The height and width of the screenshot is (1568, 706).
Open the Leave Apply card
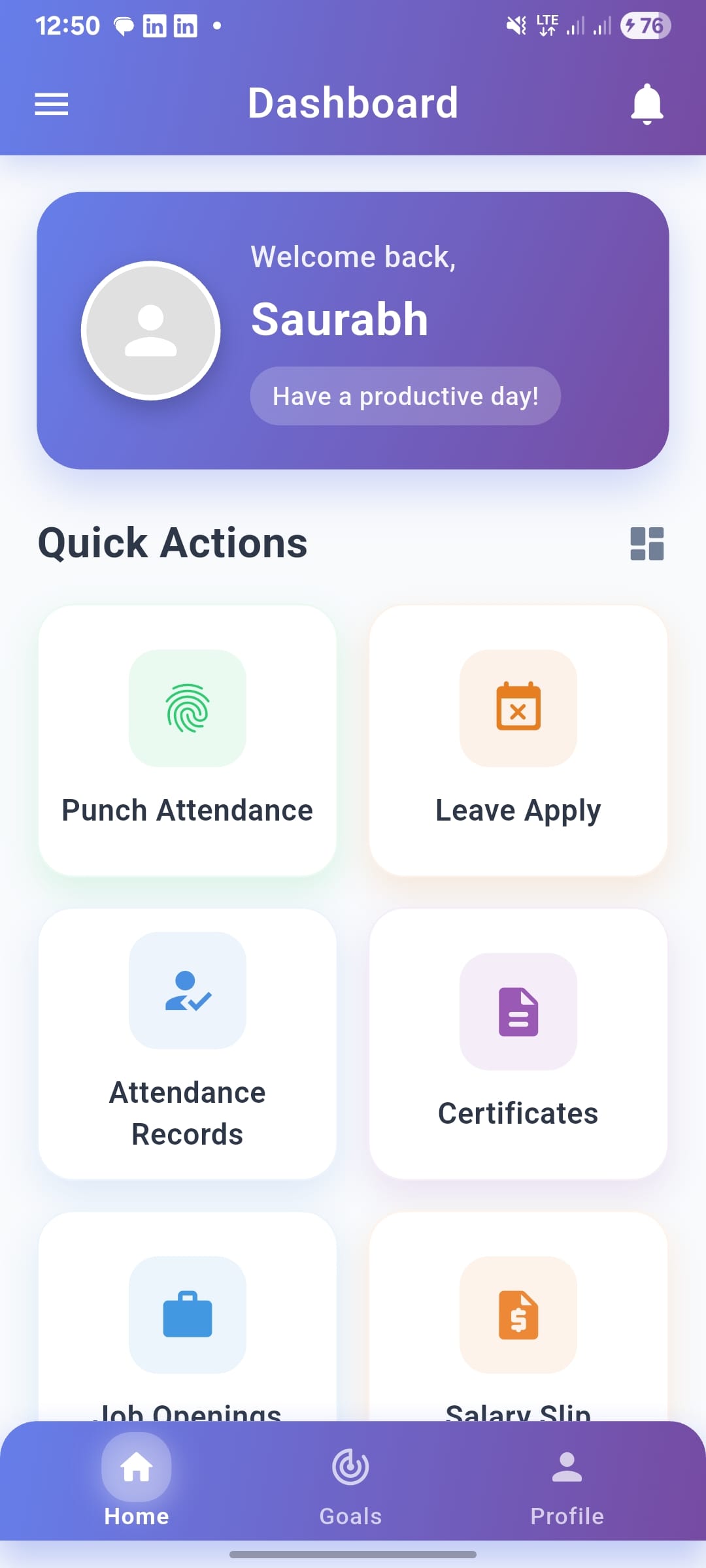pos(518,740)
